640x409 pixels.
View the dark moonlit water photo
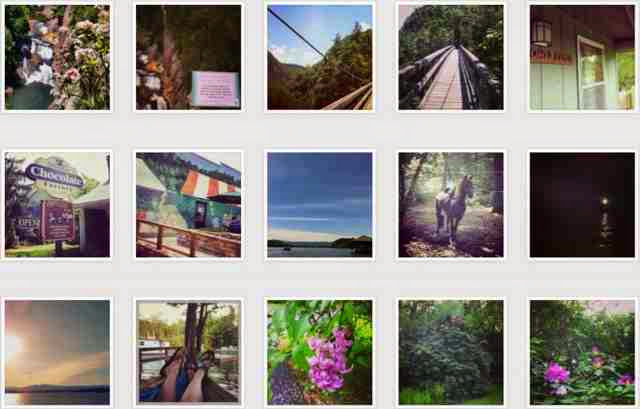[x=582, y=205]
